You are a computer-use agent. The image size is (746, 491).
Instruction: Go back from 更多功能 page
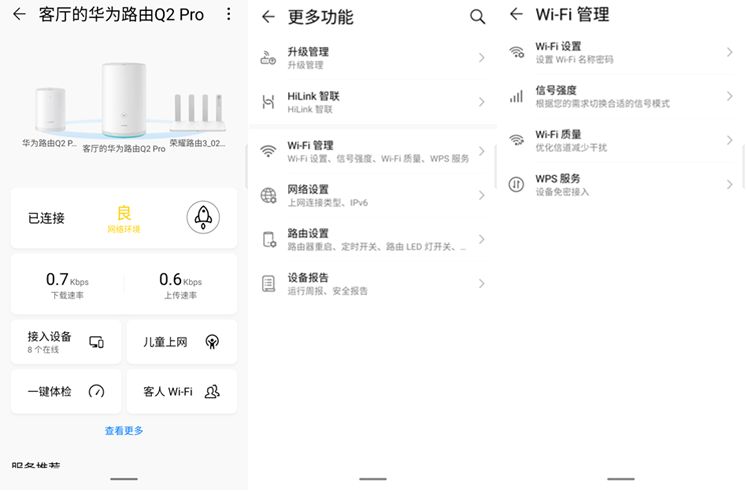(x=267, y=17)
